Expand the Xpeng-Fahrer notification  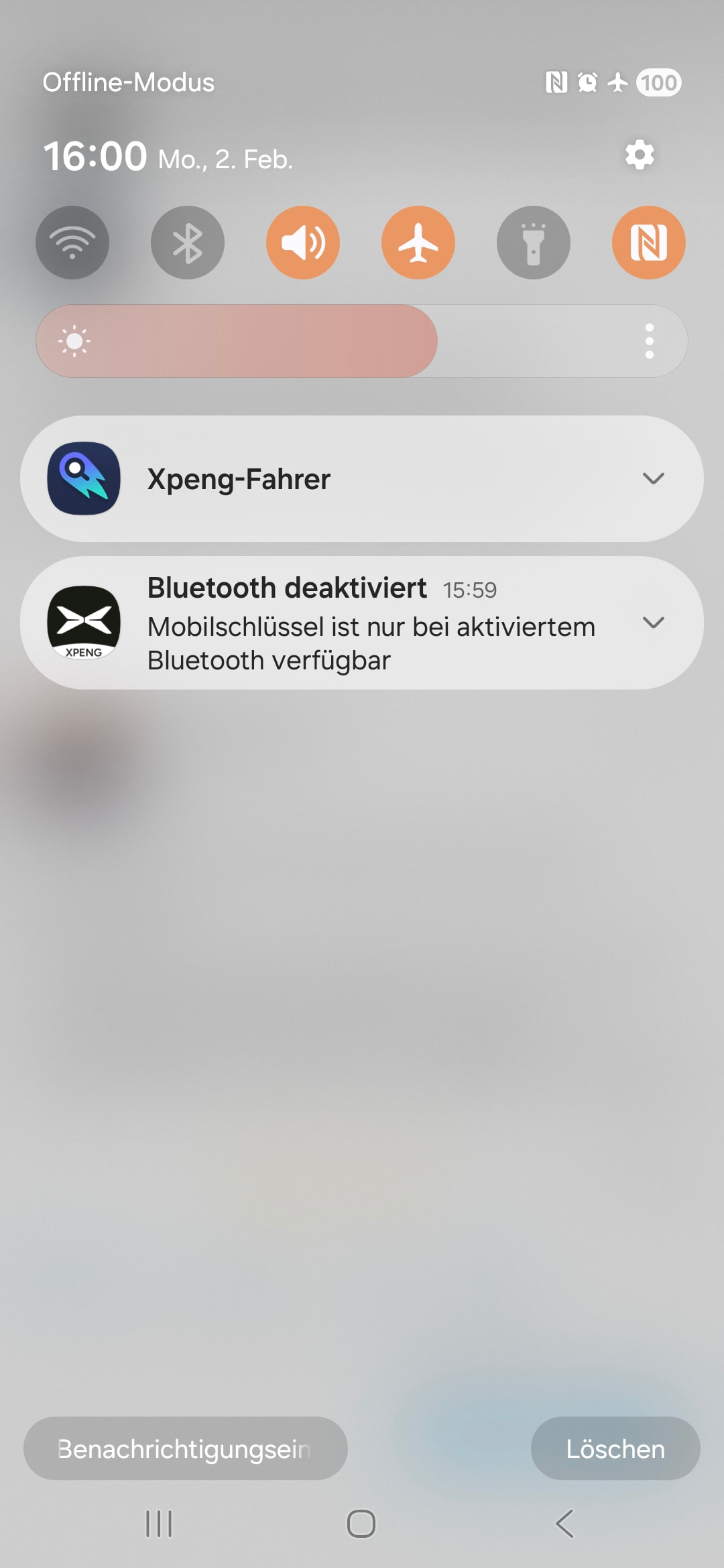coord(653,478)
